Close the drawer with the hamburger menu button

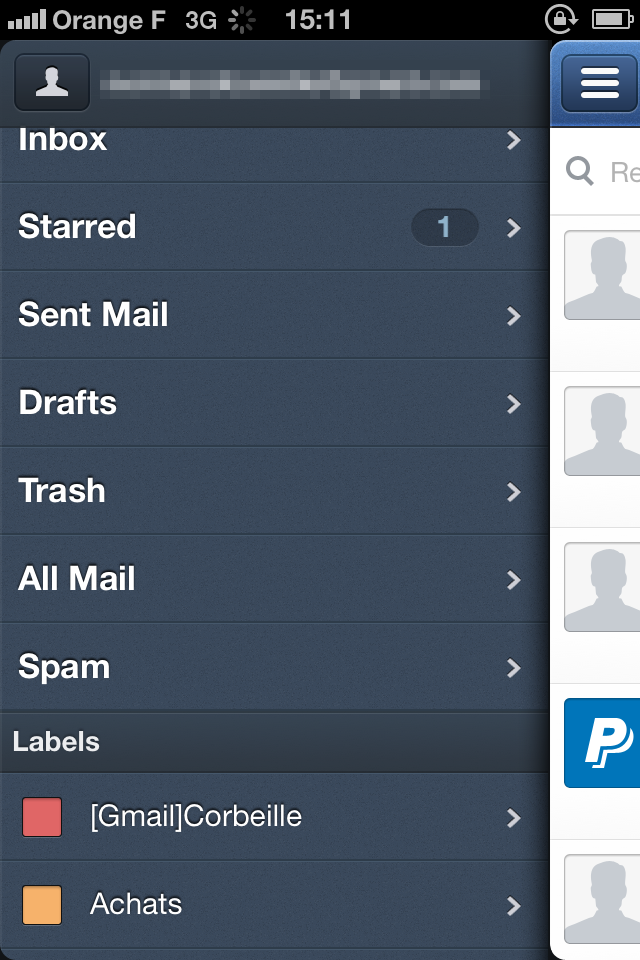click(x=599, y=83)
